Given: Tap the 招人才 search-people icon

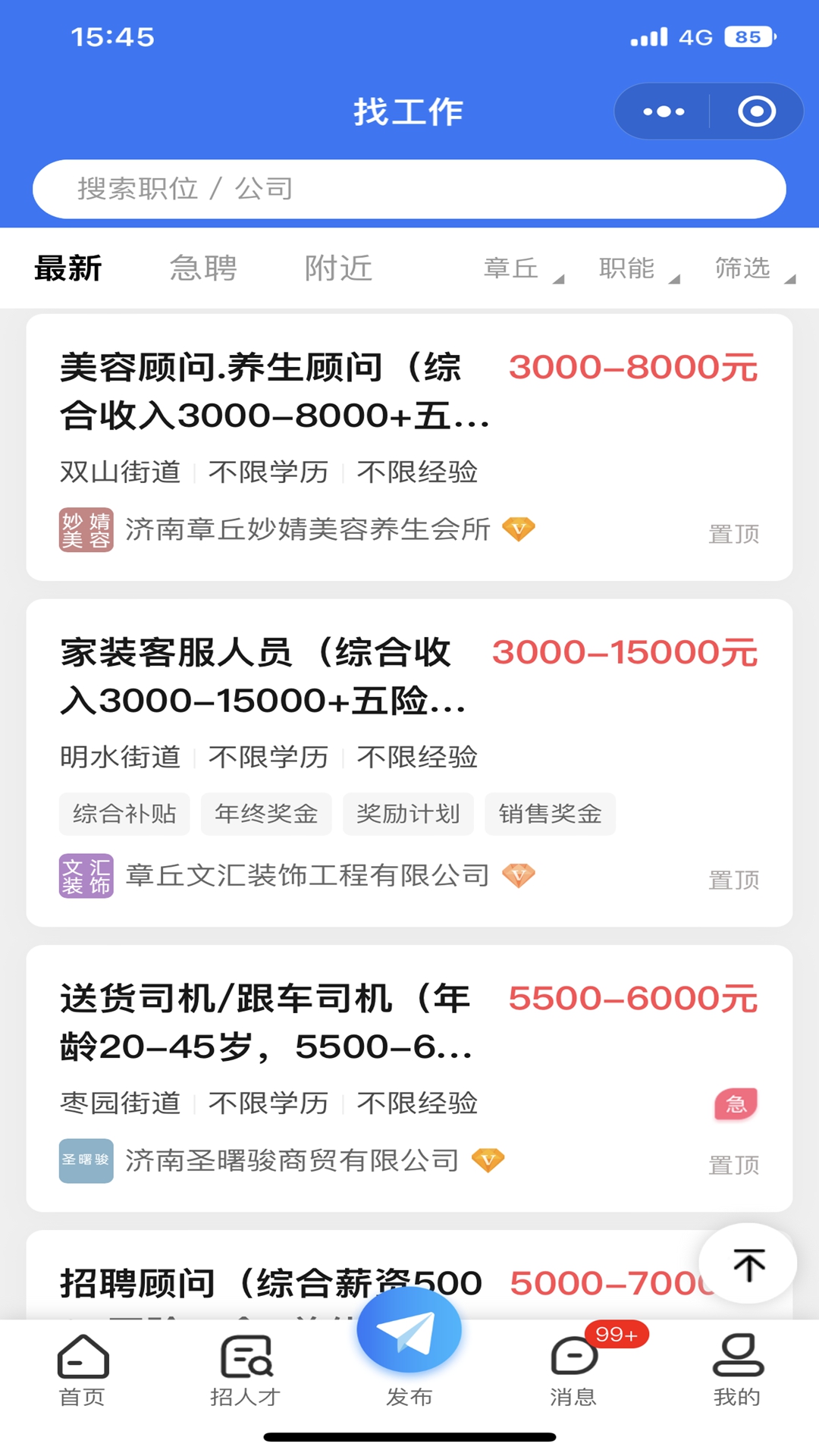Looking at the screenshot, I should click(x=245, y=1365).
